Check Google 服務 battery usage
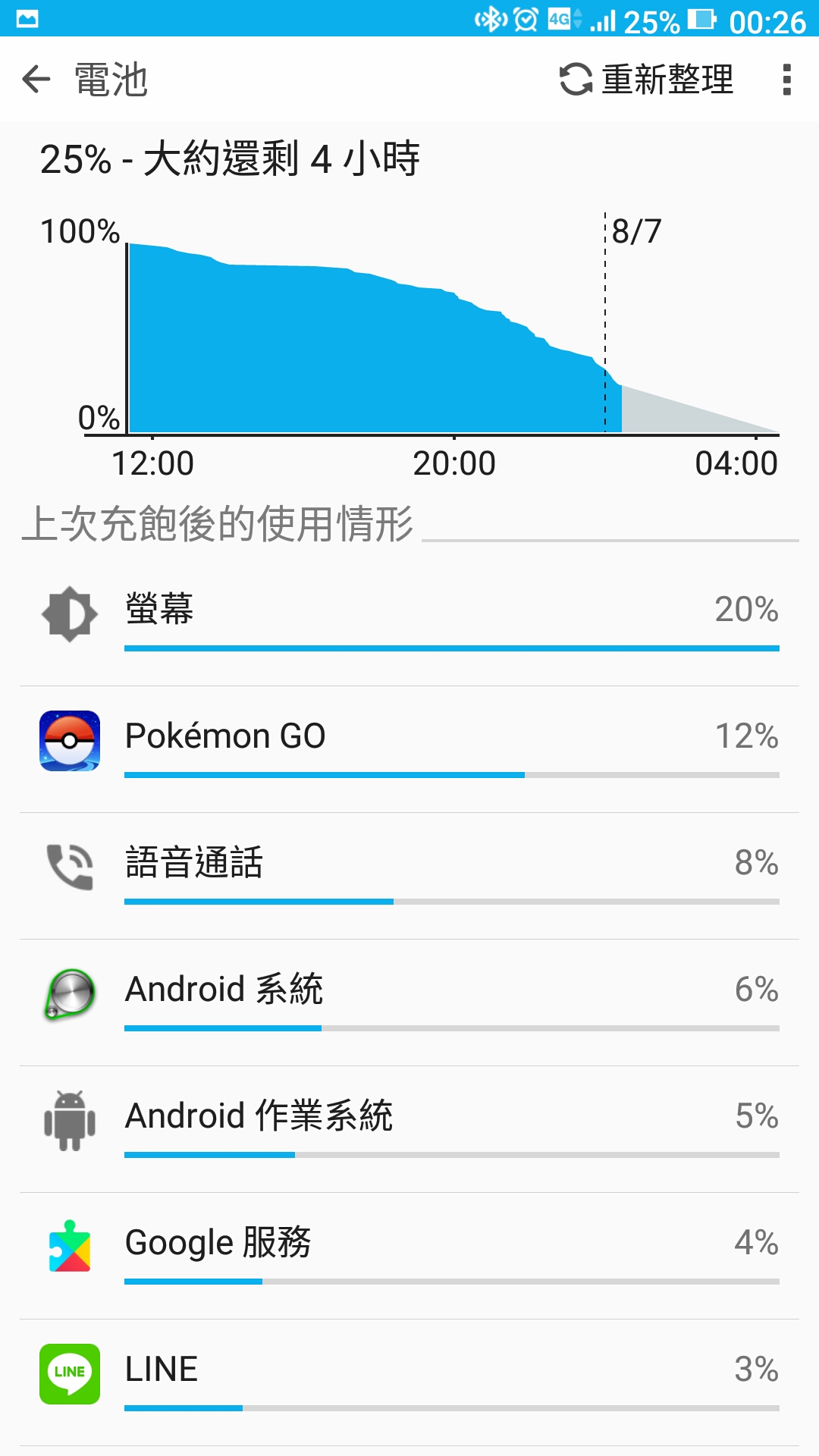Image resolution: width=819 pixels, height=1456 pixels. coord(409,1251)
